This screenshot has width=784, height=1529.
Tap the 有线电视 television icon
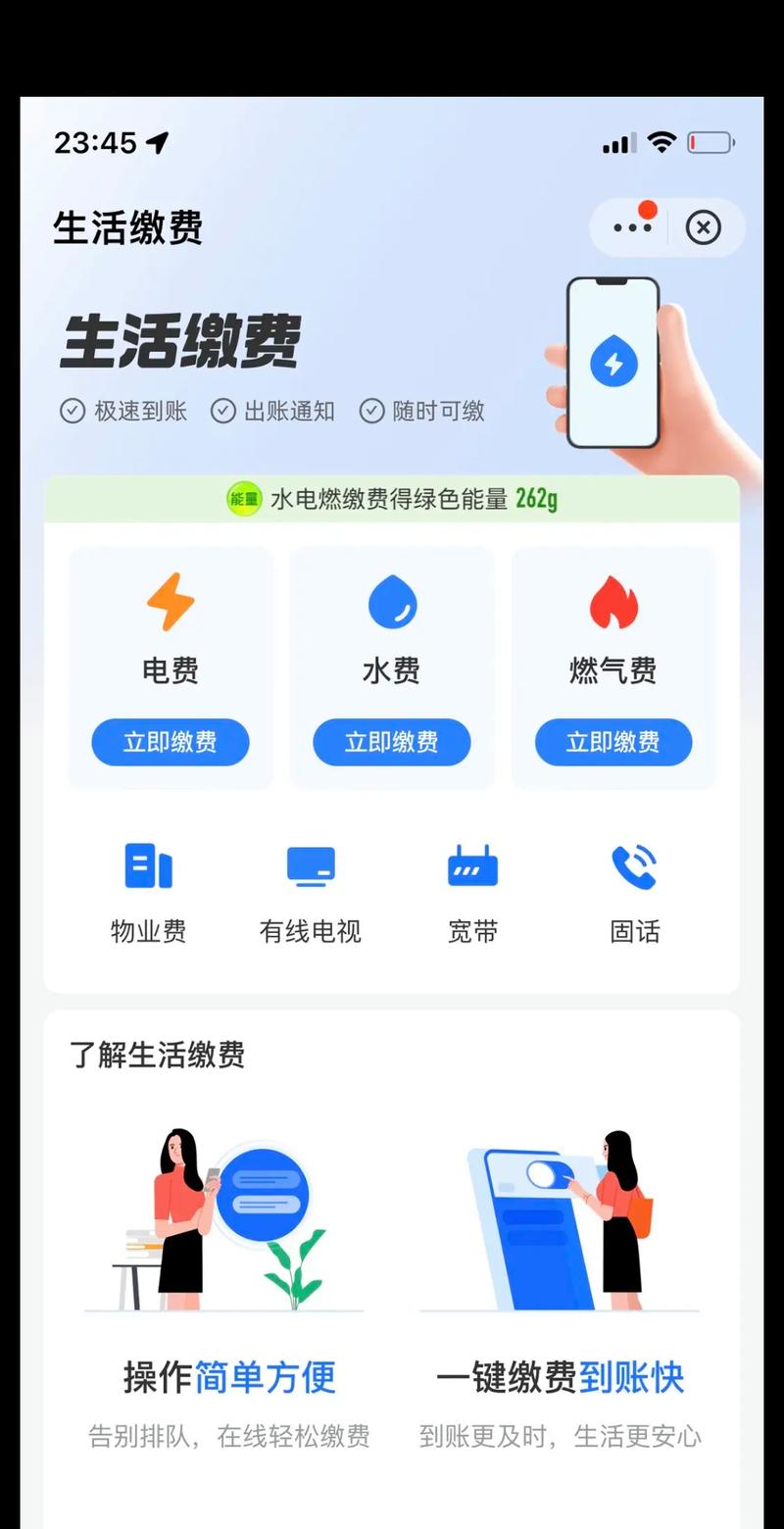311,866
